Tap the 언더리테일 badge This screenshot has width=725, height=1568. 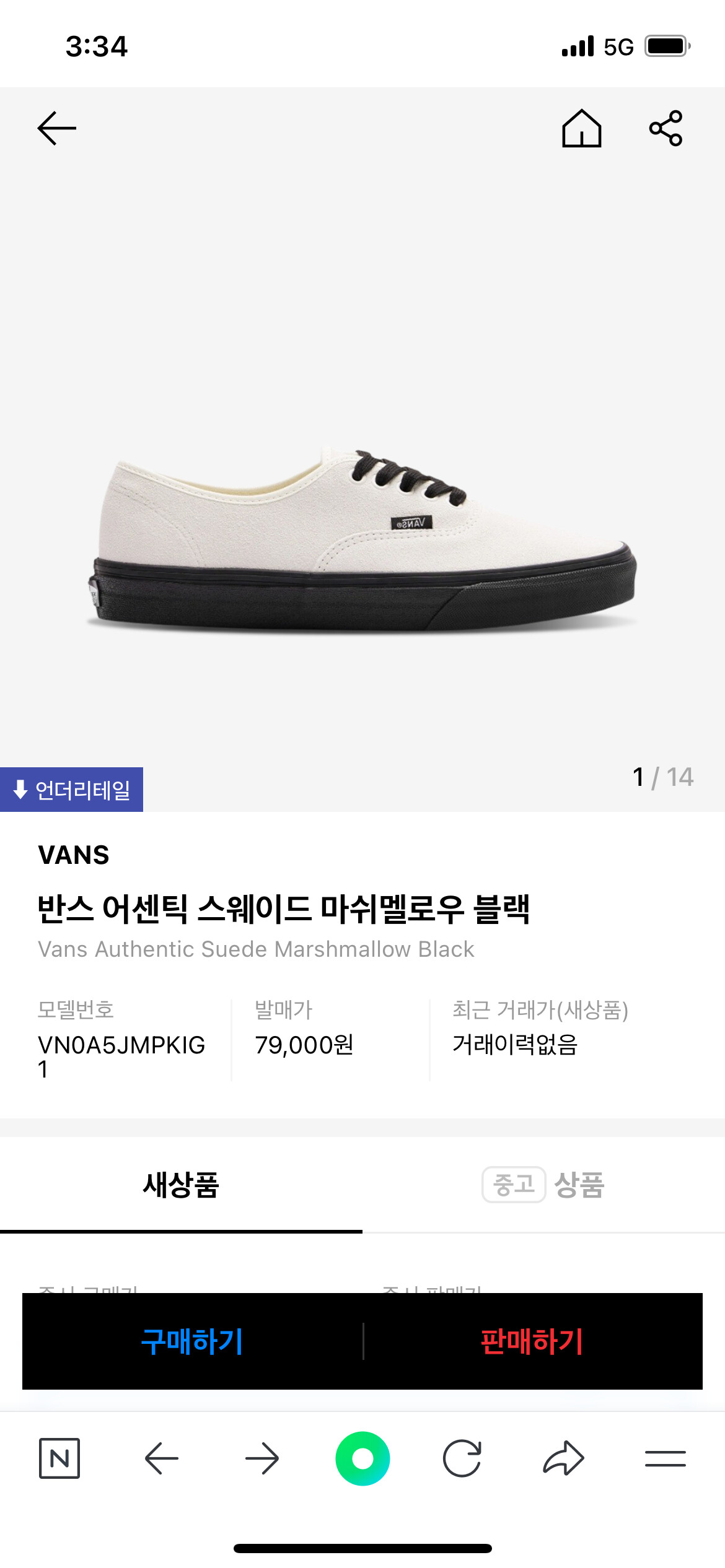tap(72, 790)
